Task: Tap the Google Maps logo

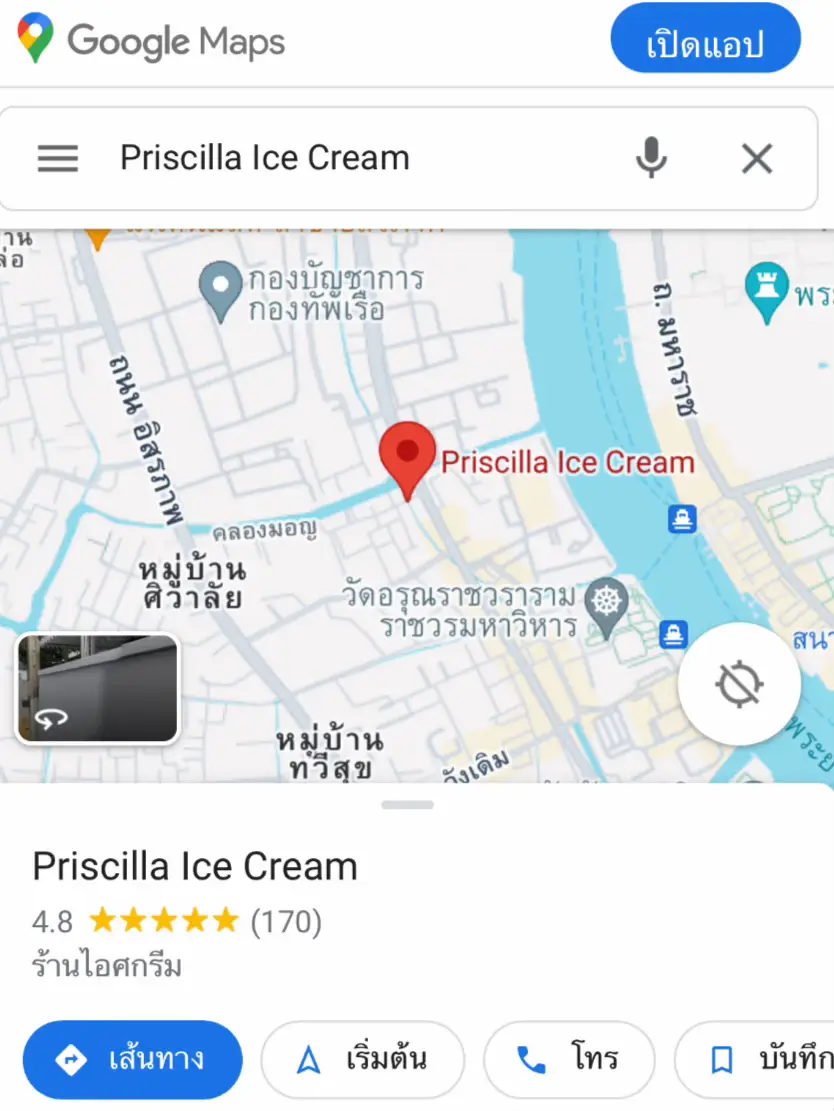Action: coord(147,38)
